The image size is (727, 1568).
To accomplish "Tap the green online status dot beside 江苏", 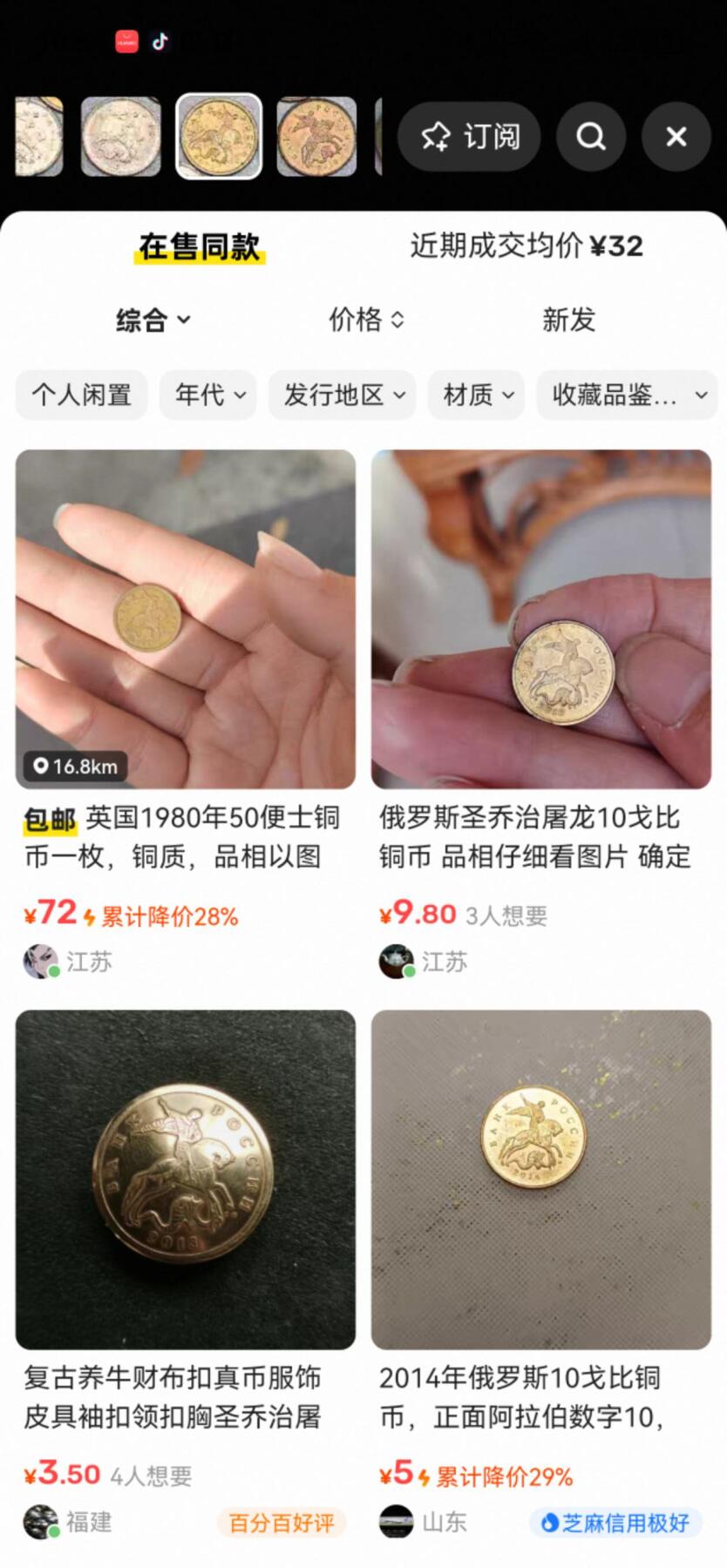I will [x=53, y=971].
